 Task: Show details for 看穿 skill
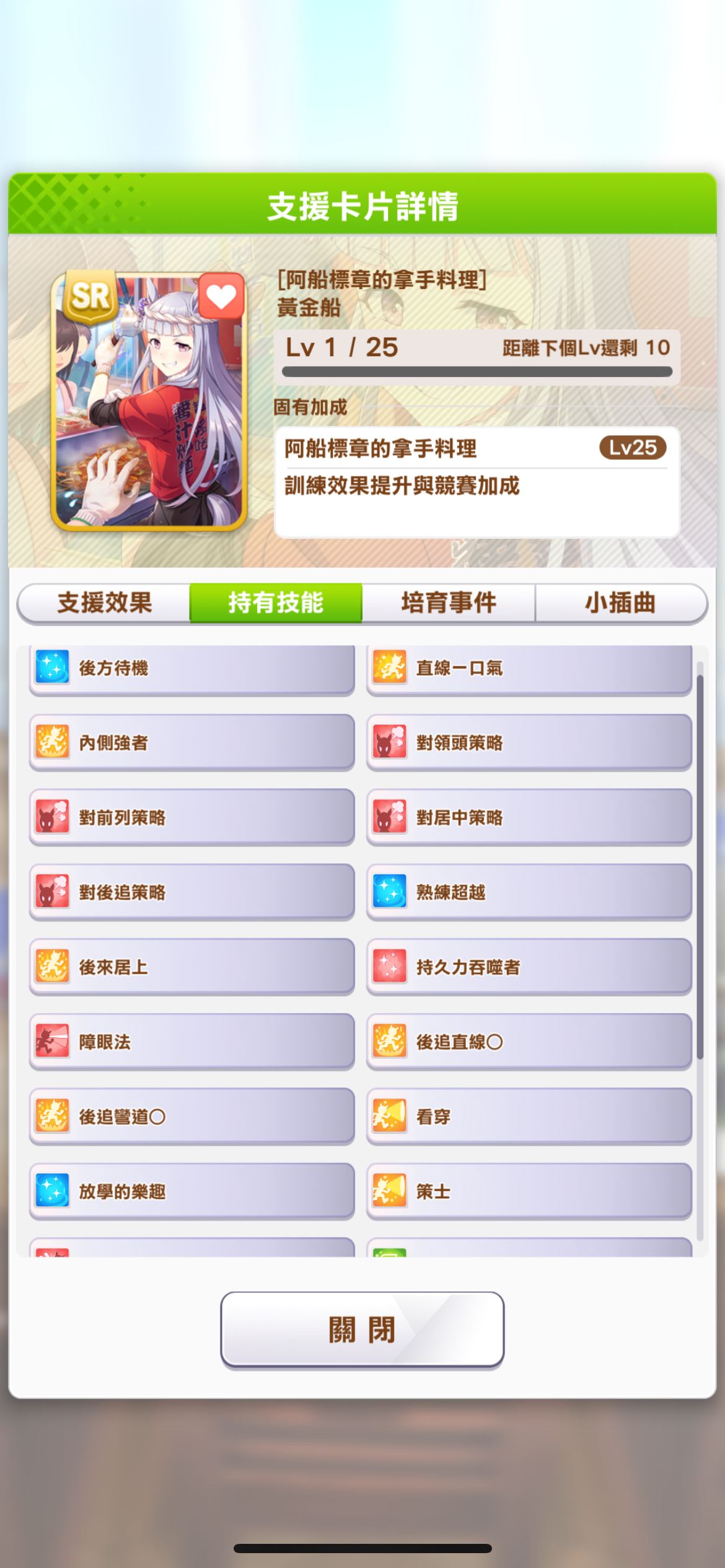[529, 1117]
